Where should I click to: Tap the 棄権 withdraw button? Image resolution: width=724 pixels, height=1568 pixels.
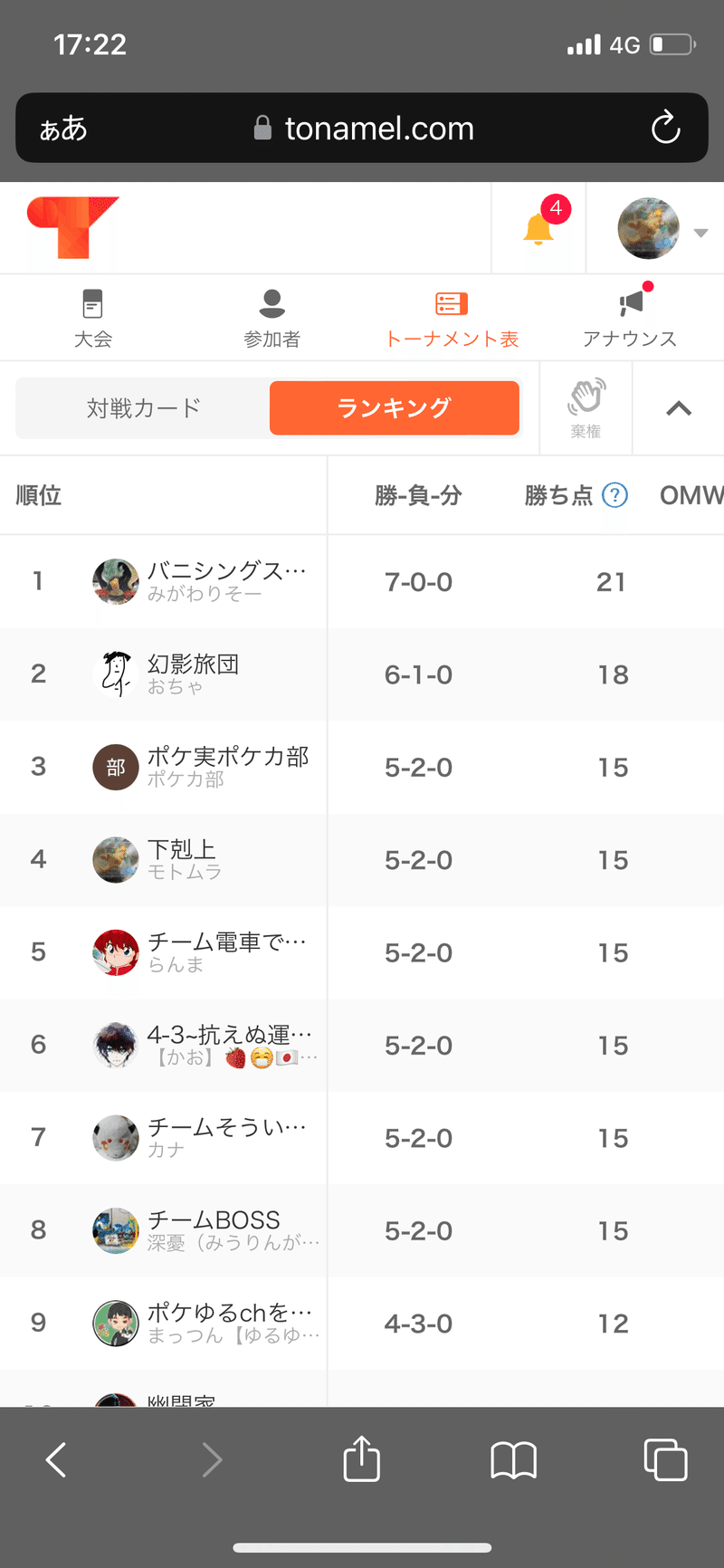586,409
